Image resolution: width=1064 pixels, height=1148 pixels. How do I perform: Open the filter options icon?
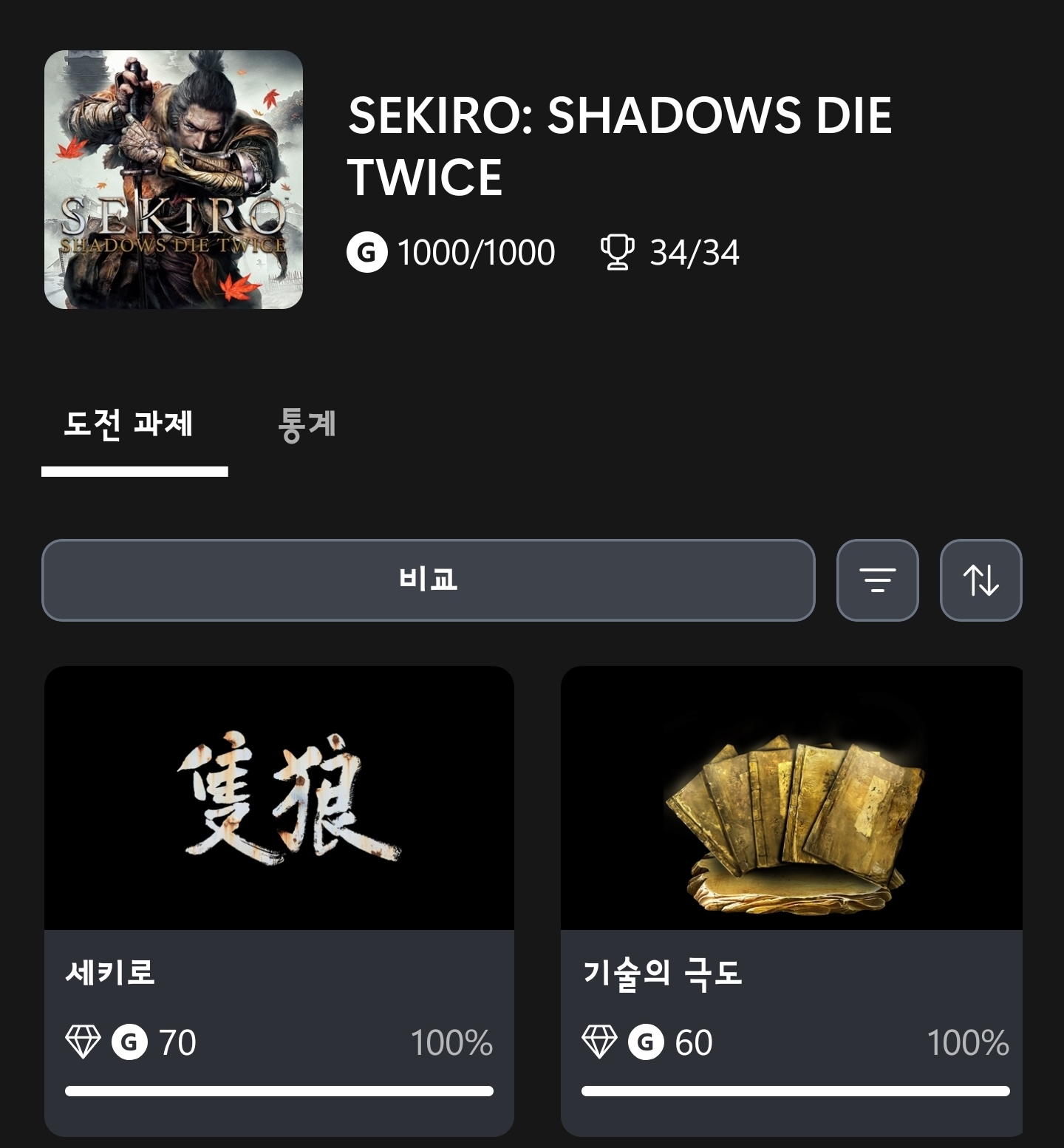pos(877,580)
